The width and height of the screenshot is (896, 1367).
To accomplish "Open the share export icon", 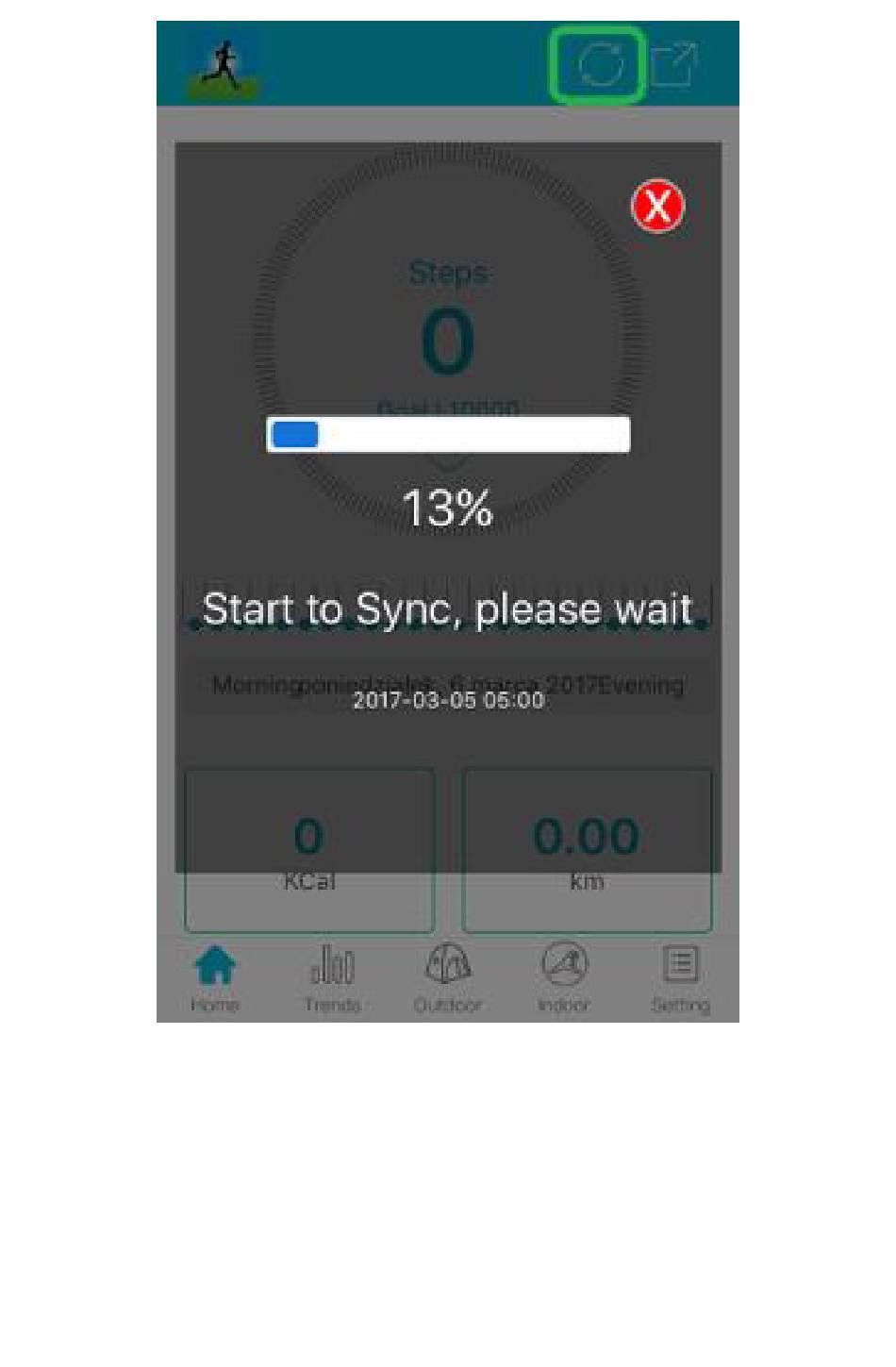I will (x=673, y=65).
